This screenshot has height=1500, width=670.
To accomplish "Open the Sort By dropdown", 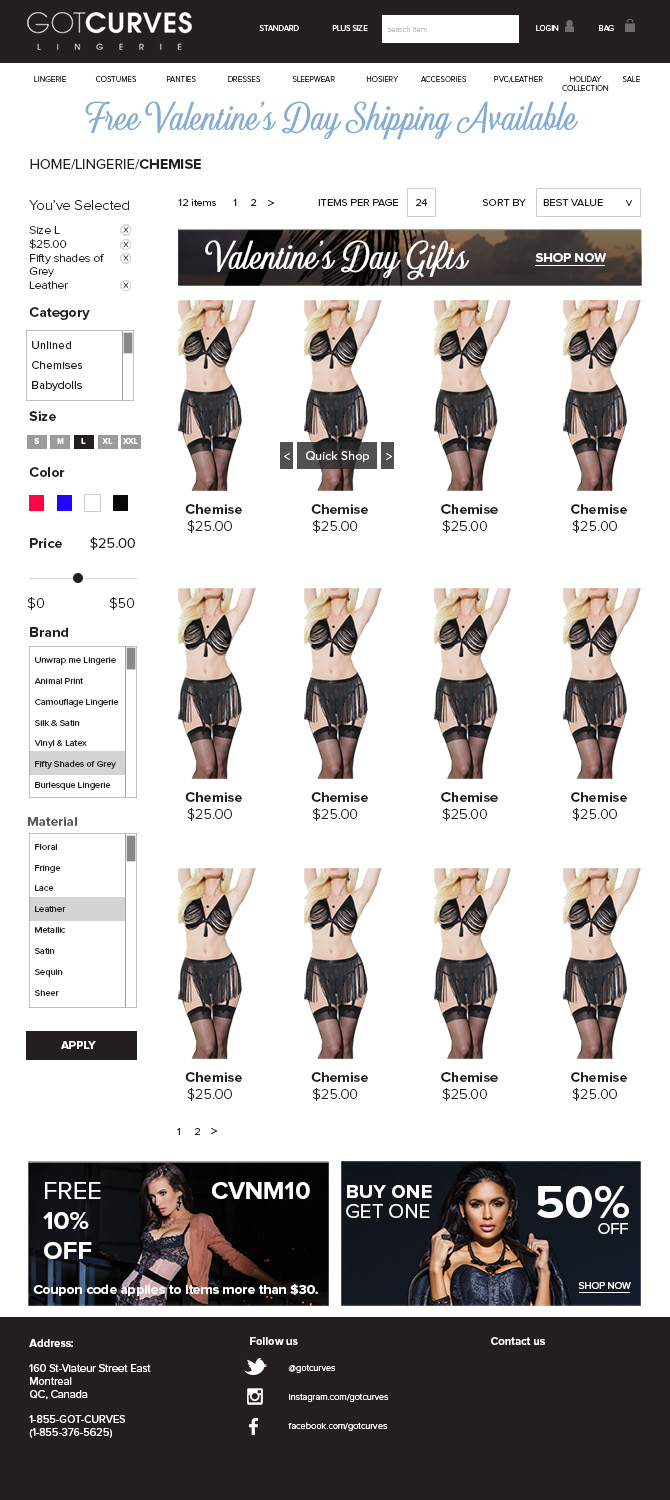I will 588,203.
